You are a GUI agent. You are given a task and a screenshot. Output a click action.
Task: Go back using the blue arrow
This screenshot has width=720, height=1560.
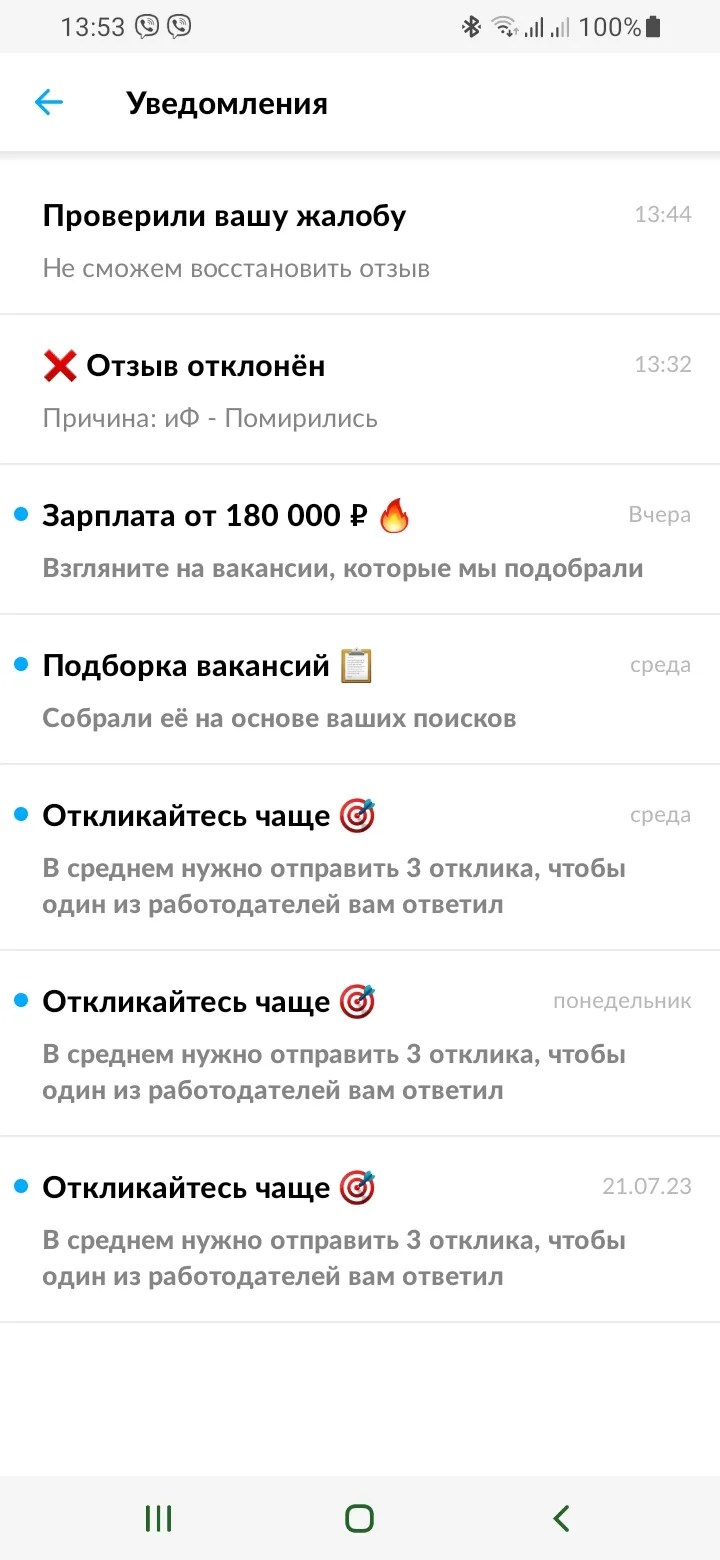click(x=49, y=102)
